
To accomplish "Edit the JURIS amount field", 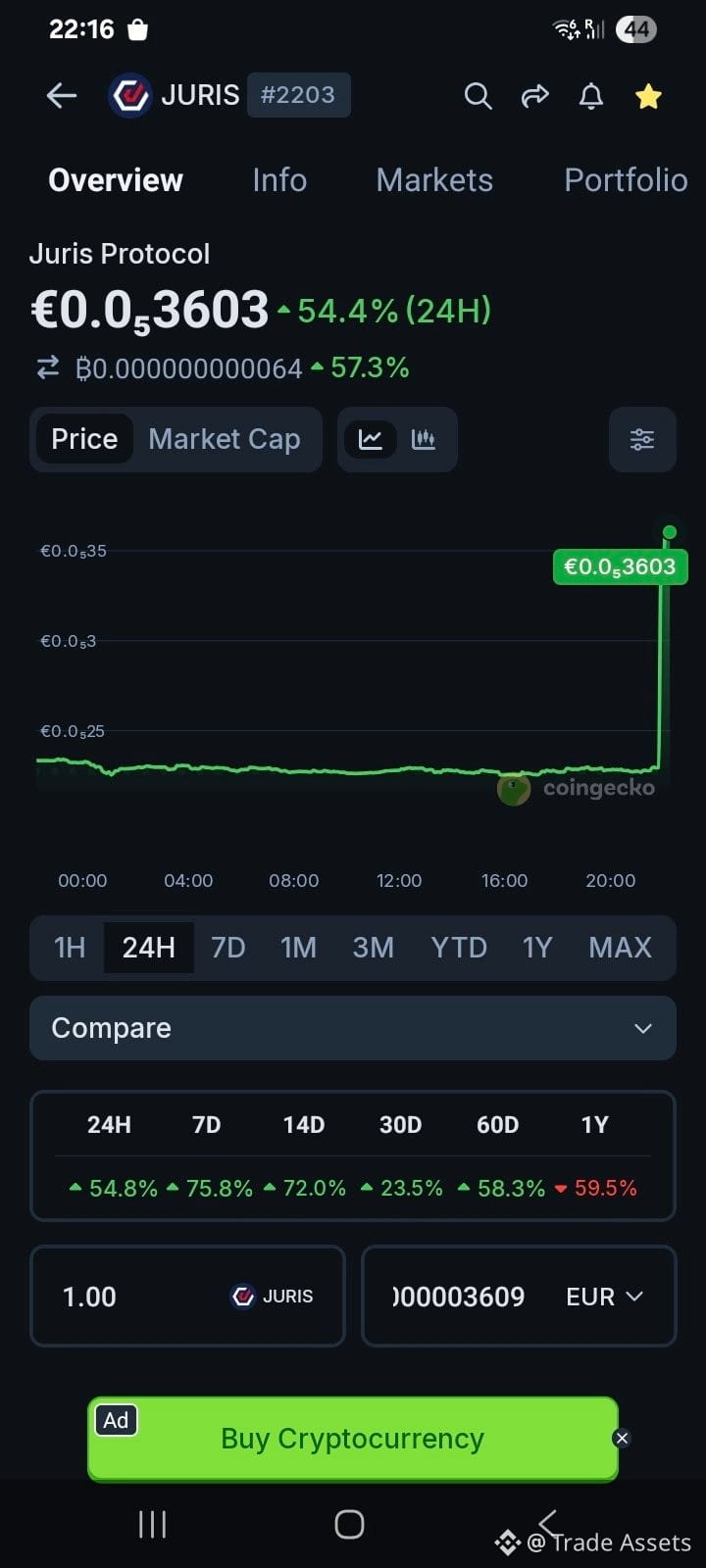I will pyautogui.click(x=187, y=1297).
